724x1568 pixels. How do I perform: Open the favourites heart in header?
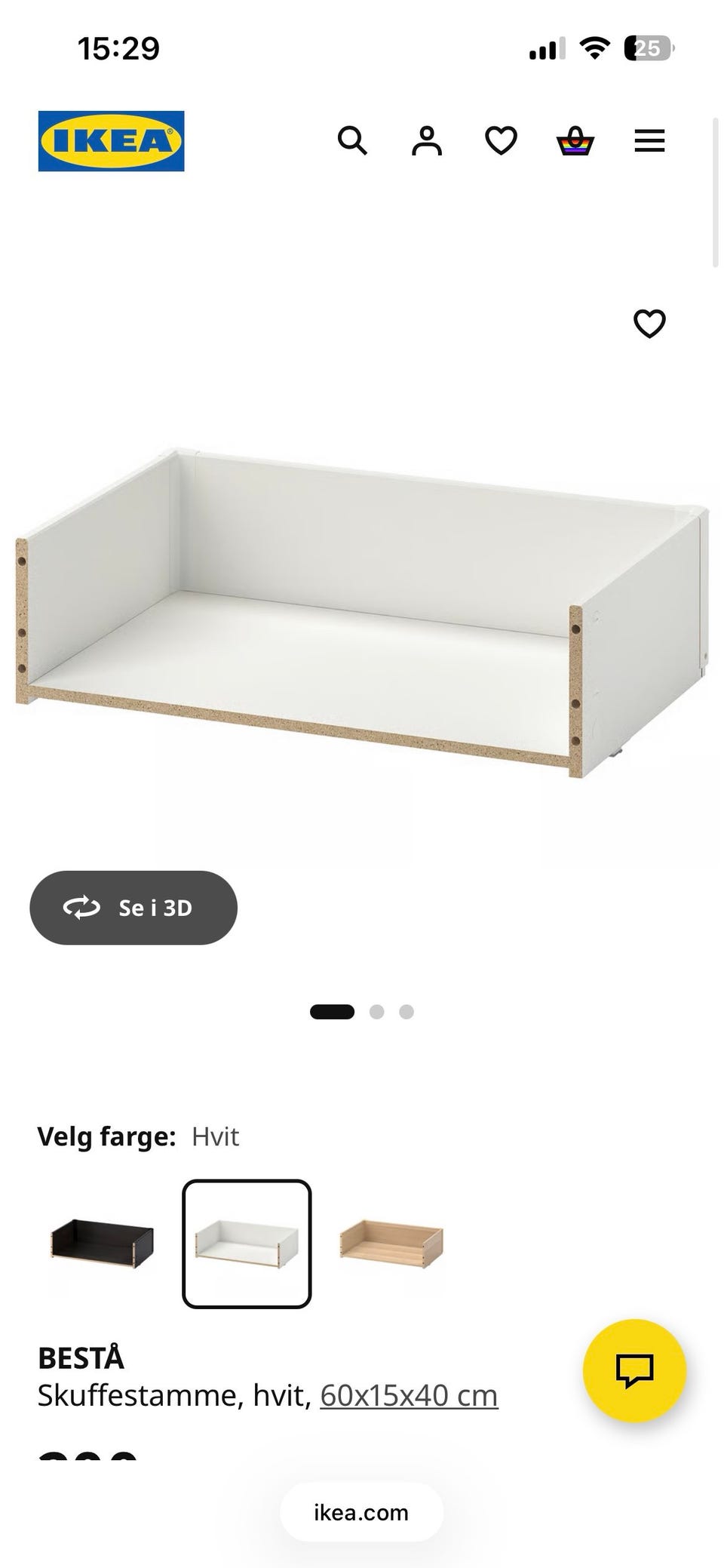(x=501, y=140)
